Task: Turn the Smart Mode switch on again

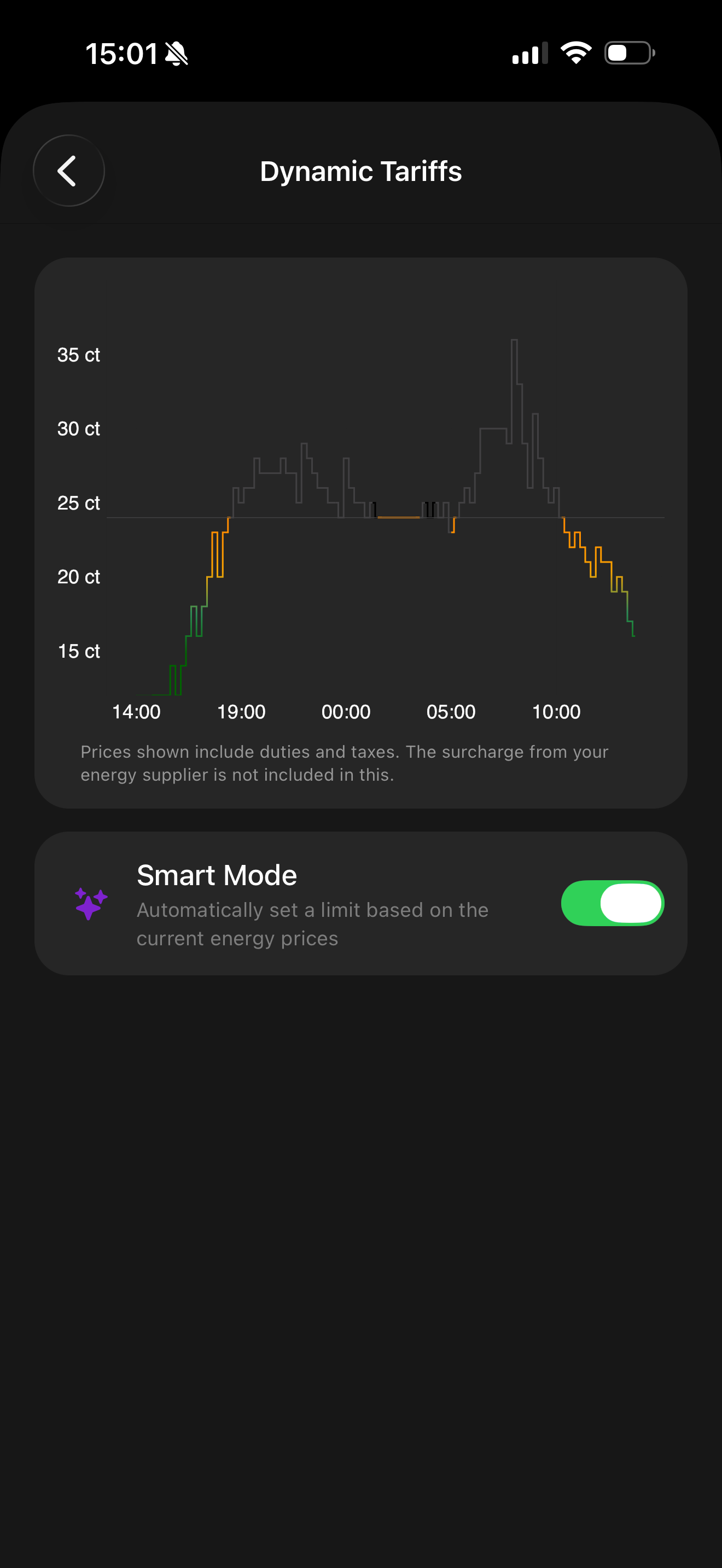Action: 613,904
